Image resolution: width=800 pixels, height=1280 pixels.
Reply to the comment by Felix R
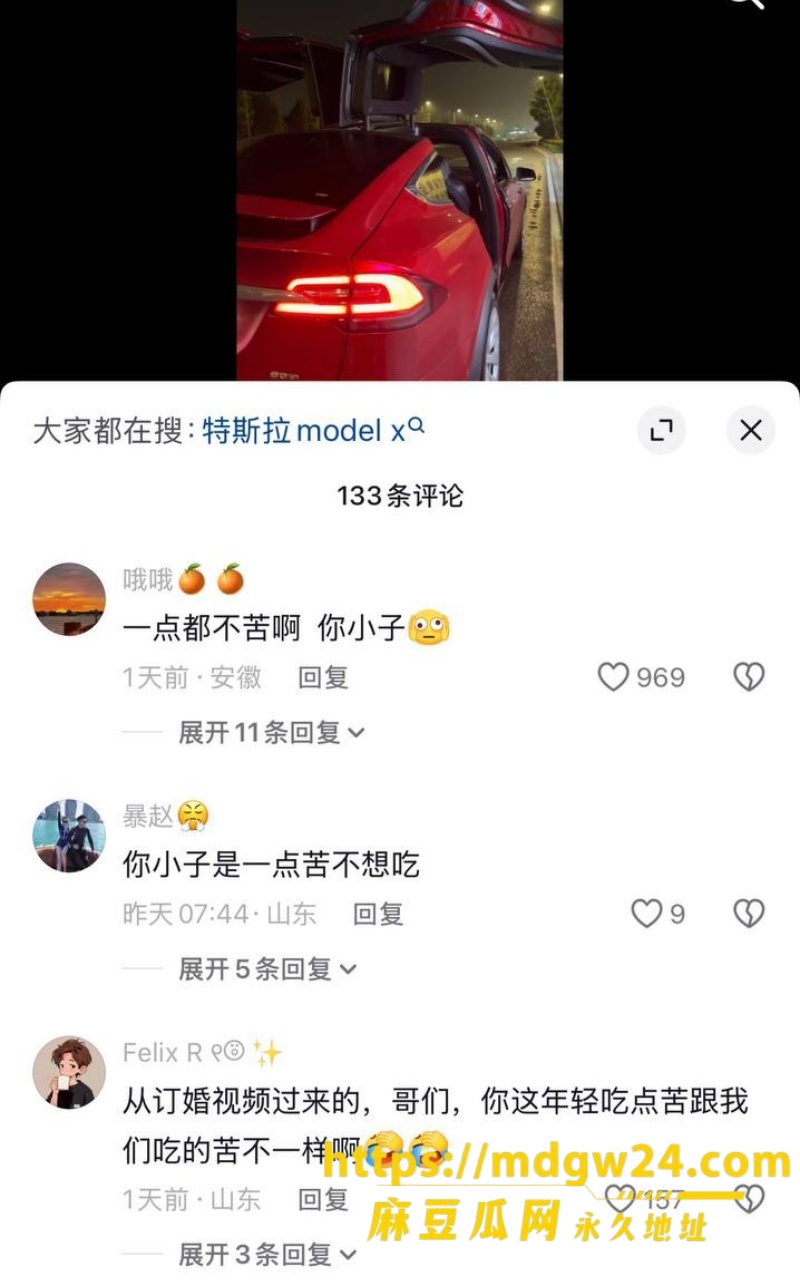323,1199
